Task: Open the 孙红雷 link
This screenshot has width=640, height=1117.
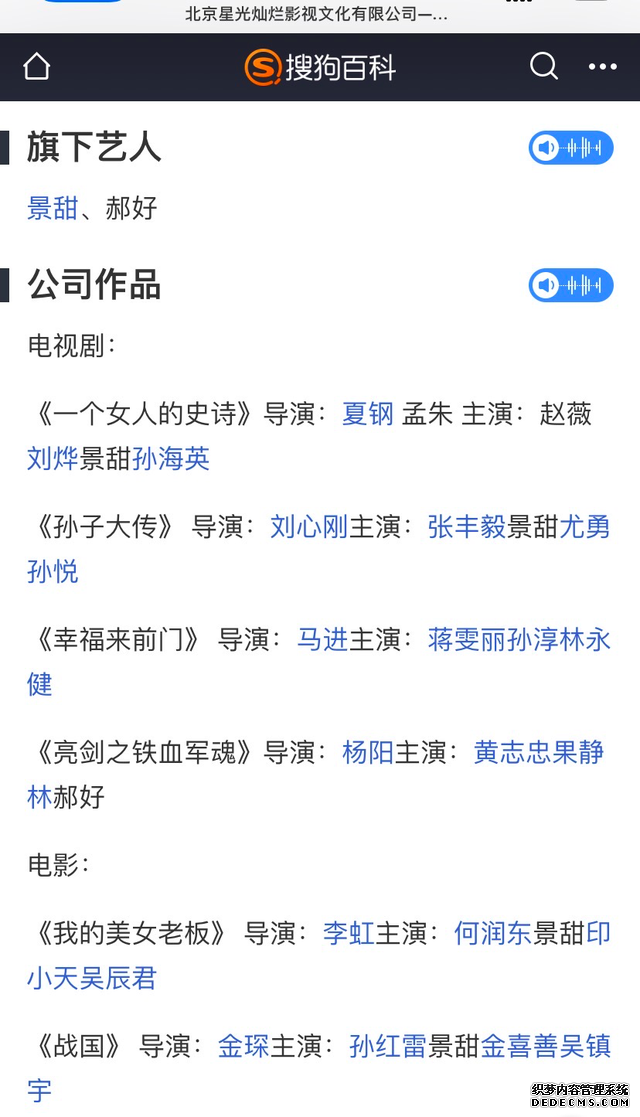Action: tap(388, 1046)
